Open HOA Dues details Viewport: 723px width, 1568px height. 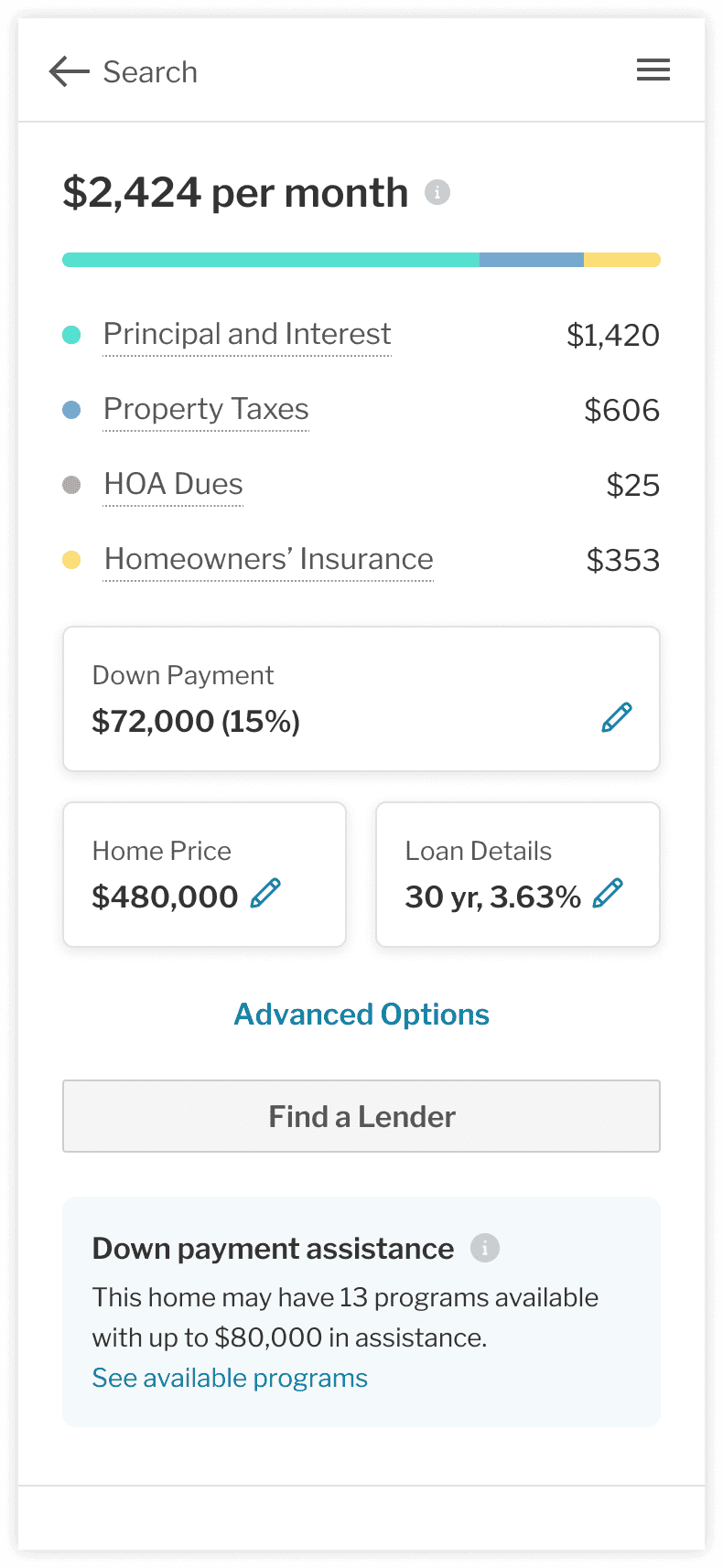pyautogui.click(x=173, y=485)
